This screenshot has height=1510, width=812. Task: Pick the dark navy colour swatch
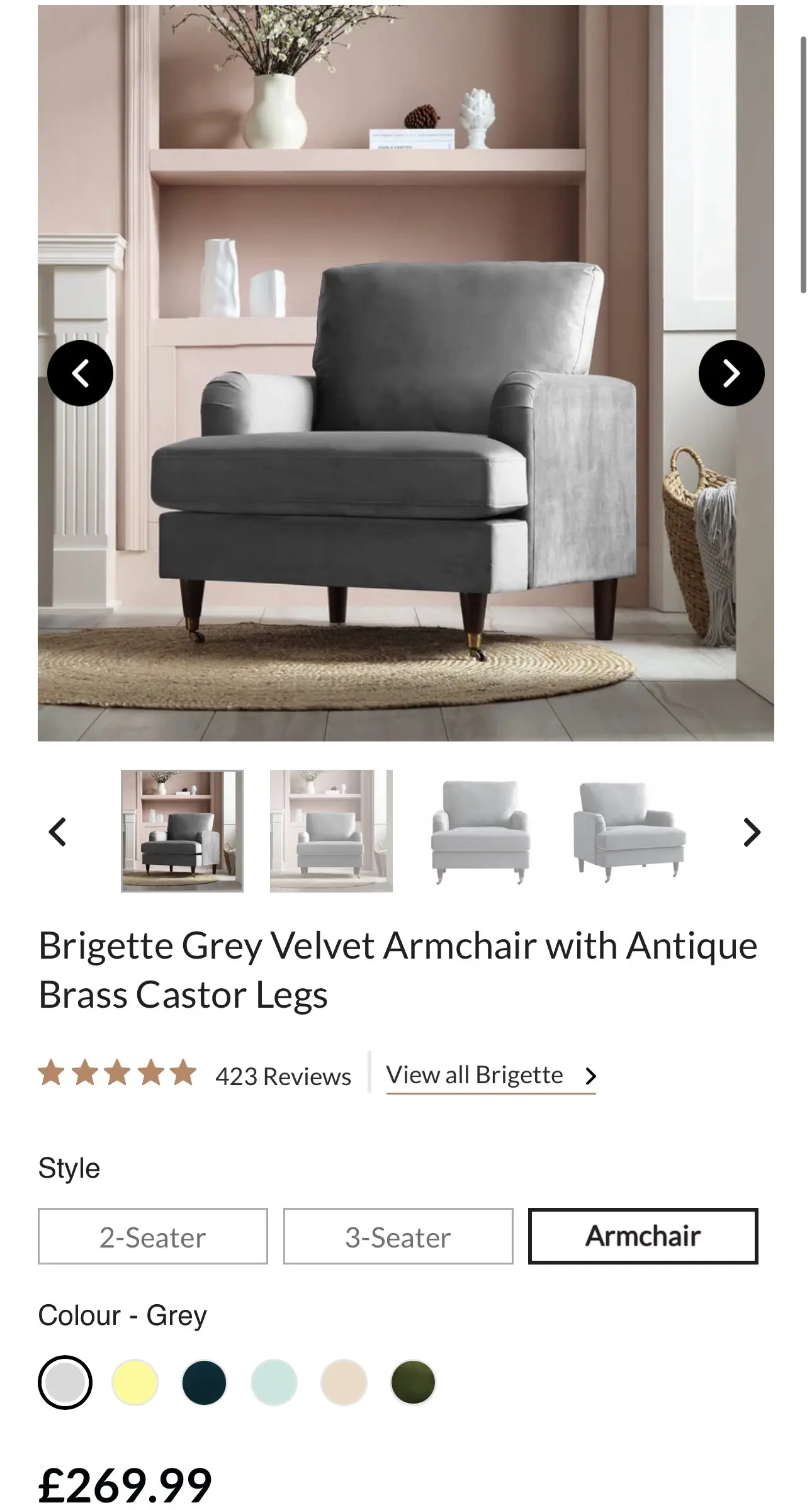204,1382
